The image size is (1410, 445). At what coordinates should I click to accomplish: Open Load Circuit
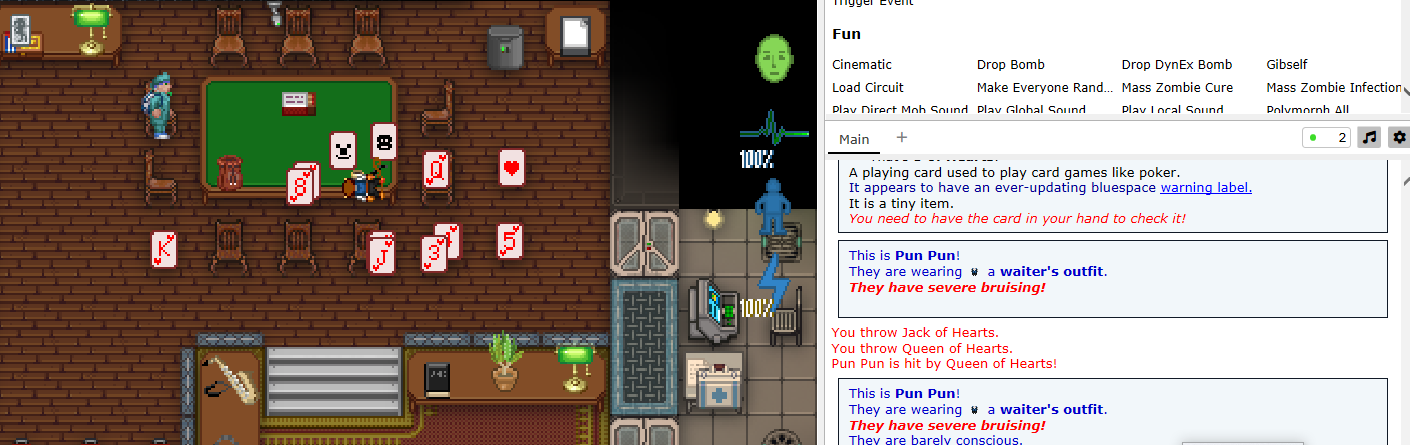coord(867,88)
